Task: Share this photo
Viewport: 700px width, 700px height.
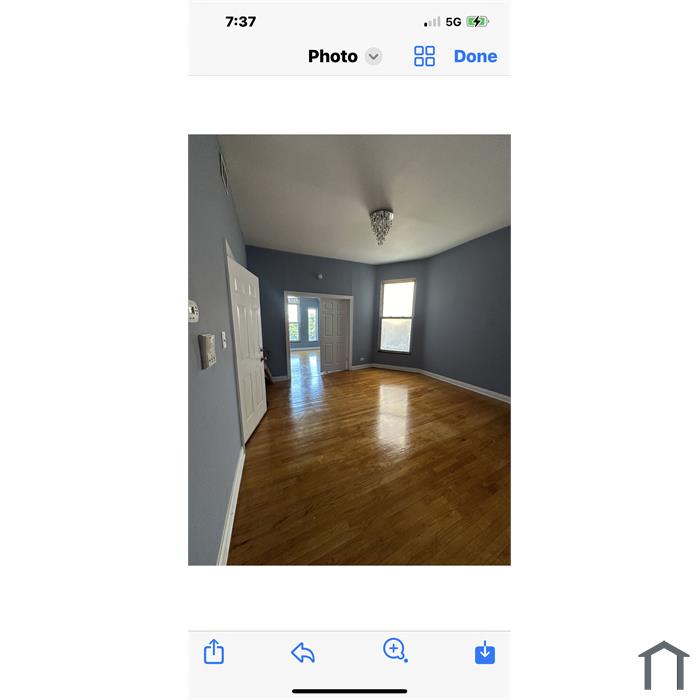Action: [214, 652]
